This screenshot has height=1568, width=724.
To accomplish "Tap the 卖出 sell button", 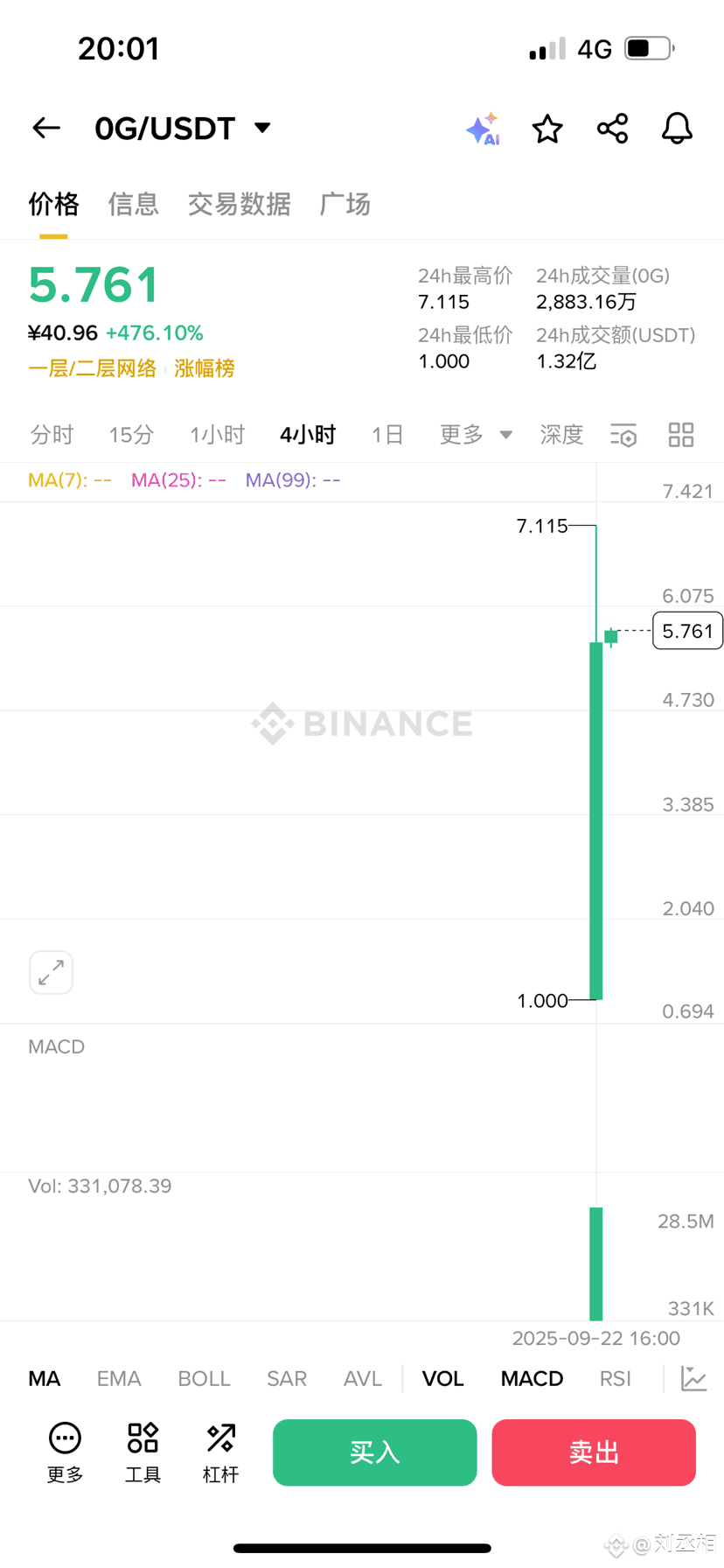I will click(x=594, y=1452).
